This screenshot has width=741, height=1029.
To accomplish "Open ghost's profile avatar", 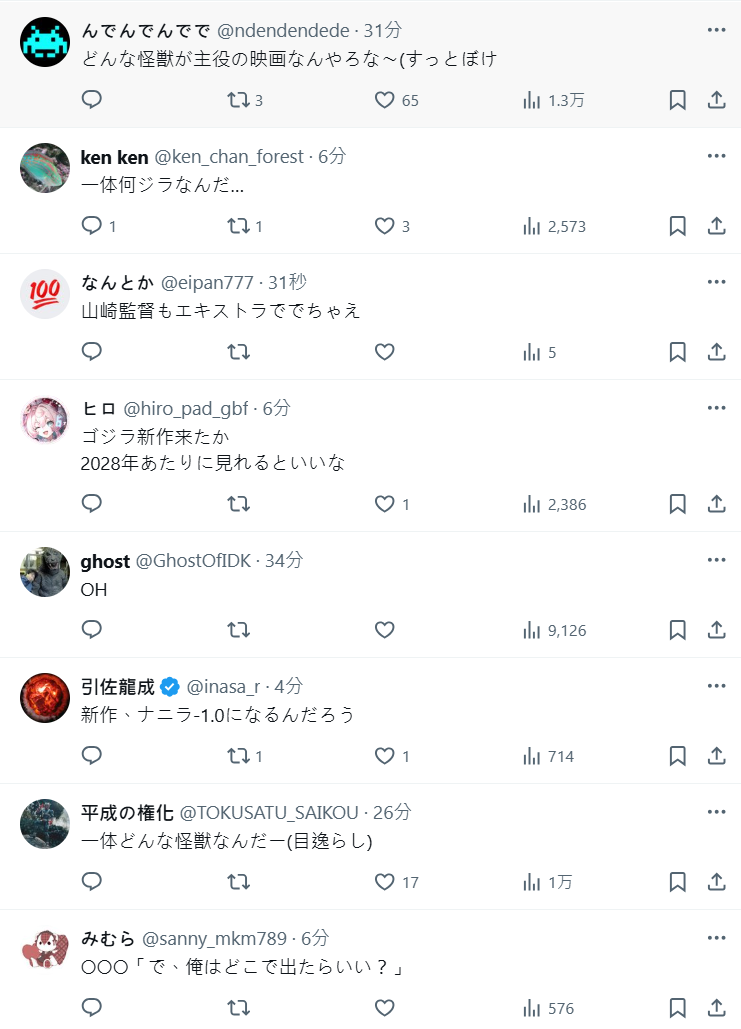I will coord(44,573).
